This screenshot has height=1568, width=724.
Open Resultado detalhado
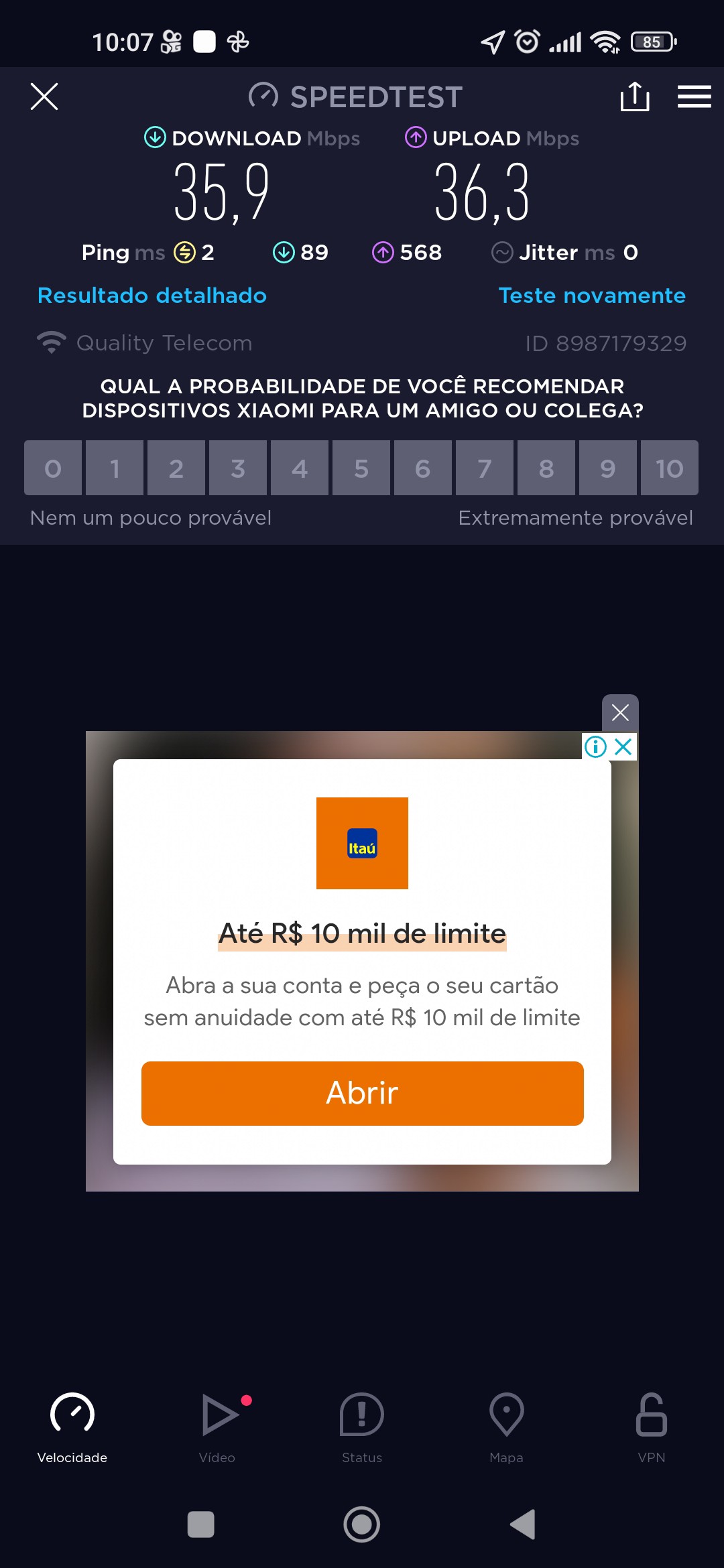(x=152, y=296)
